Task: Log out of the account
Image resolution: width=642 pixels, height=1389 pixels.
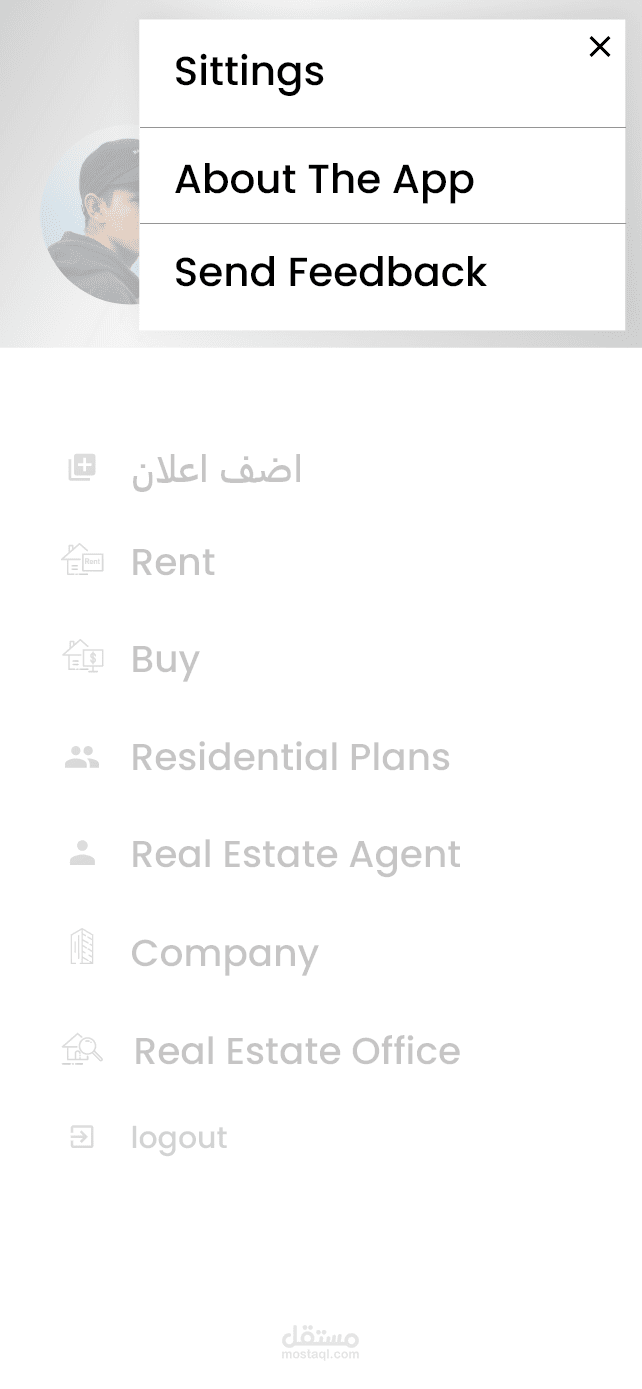Action: pyautogui.click(x=178, y=1138)
